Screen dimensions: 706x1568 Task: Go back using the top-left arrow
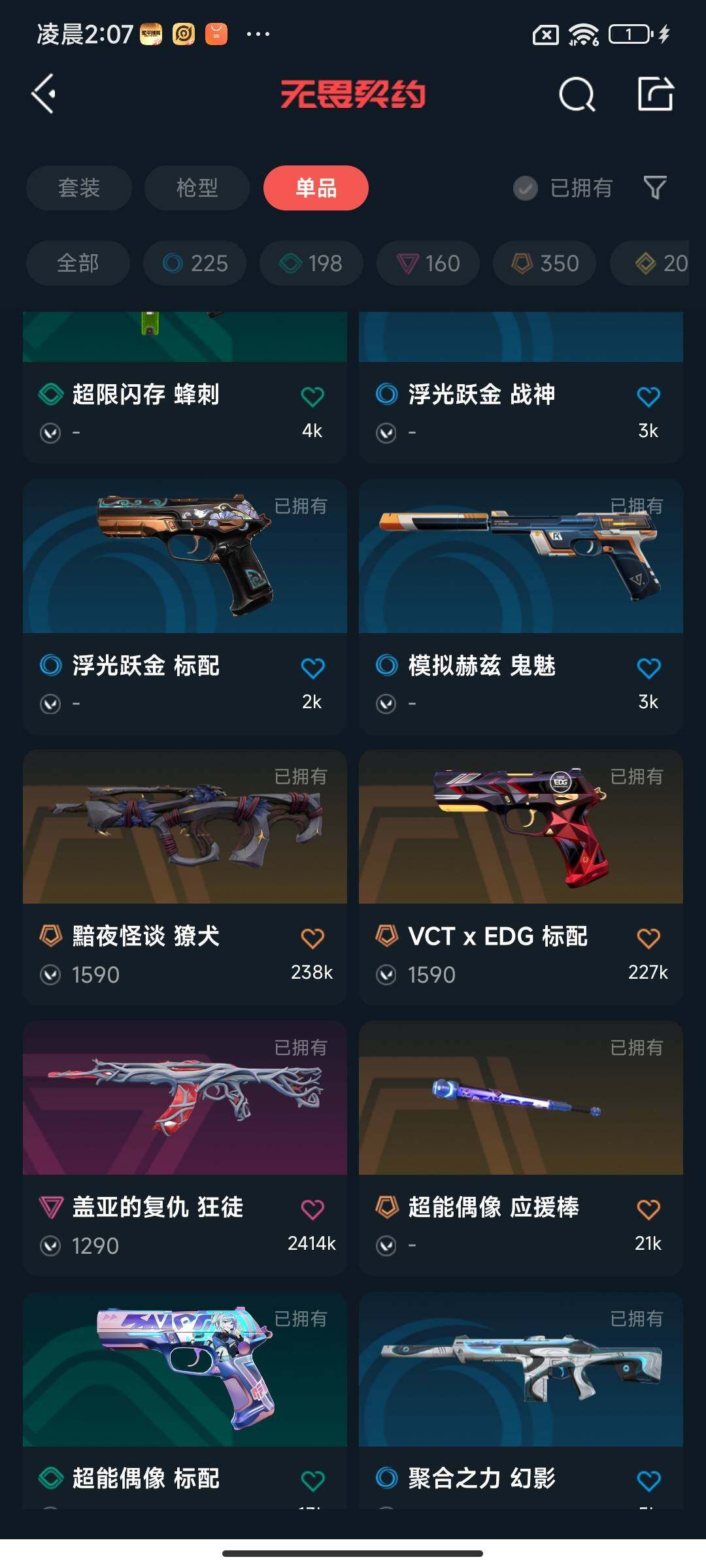44,94
